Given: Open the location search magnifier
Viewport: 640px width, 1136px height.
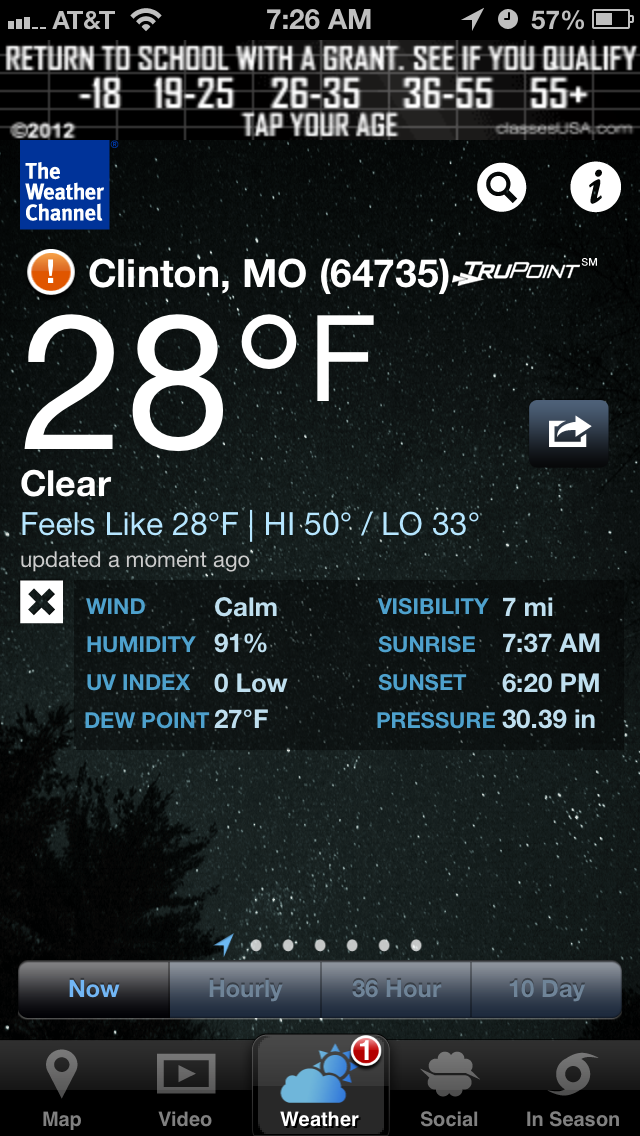Looking at the screenshot, I should pyautogui.click(x=502, y=187).
